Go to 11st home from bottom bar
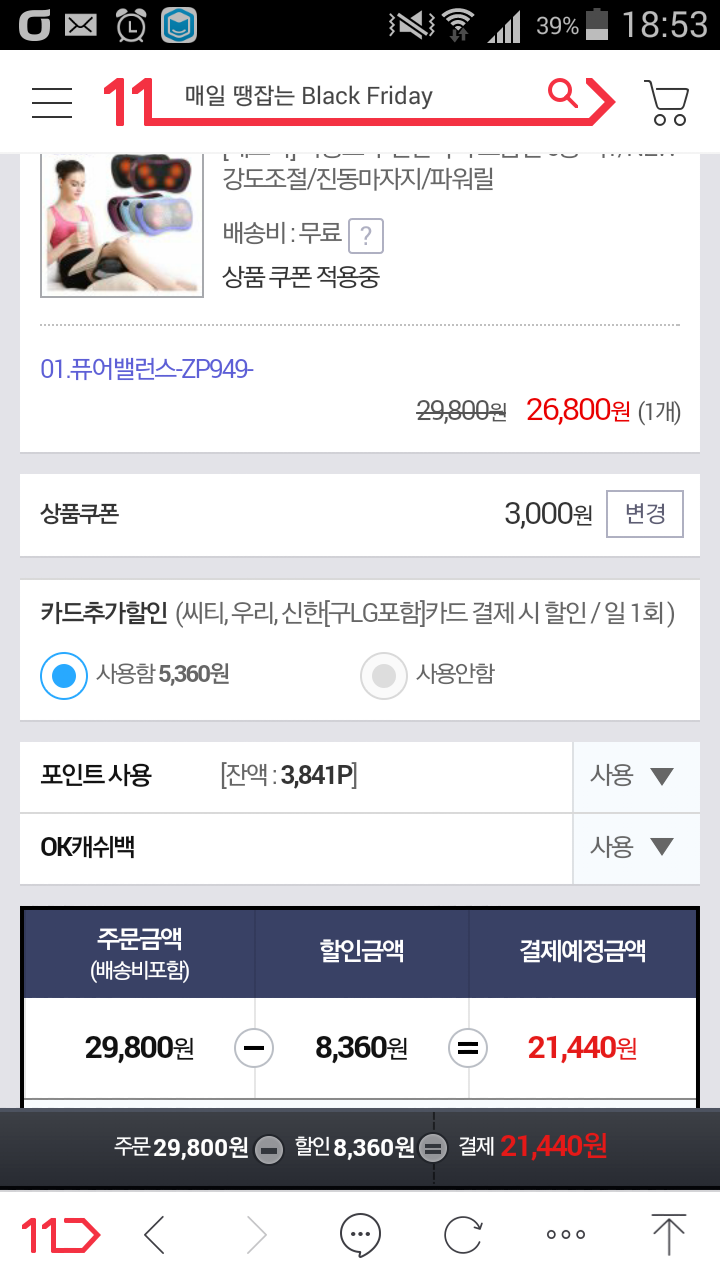This screenshot has height=1280, width=720. [60, 1236]
